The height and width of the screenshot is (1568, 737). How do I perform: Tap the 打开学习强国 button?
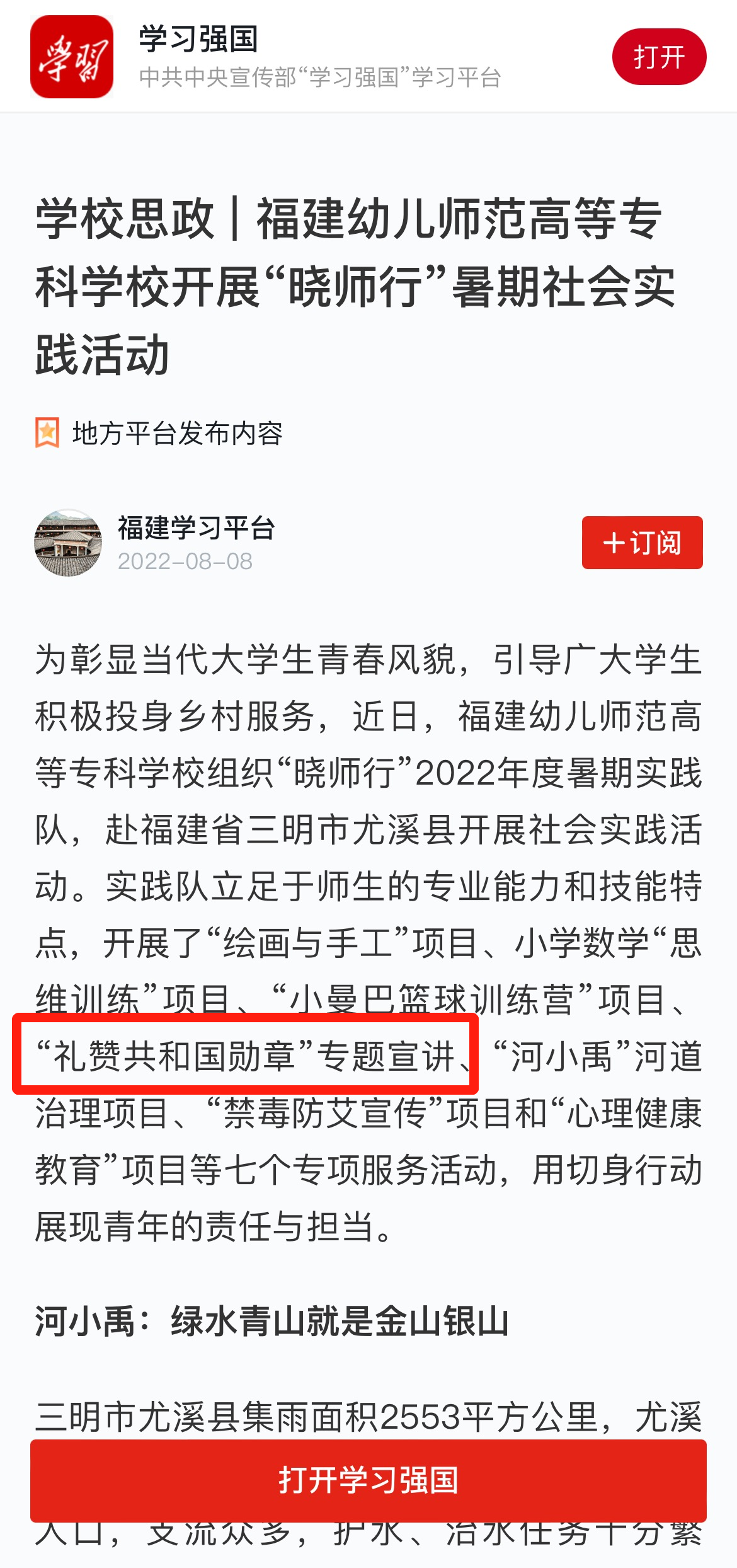pyautogui.click(x=368, y=1480)
